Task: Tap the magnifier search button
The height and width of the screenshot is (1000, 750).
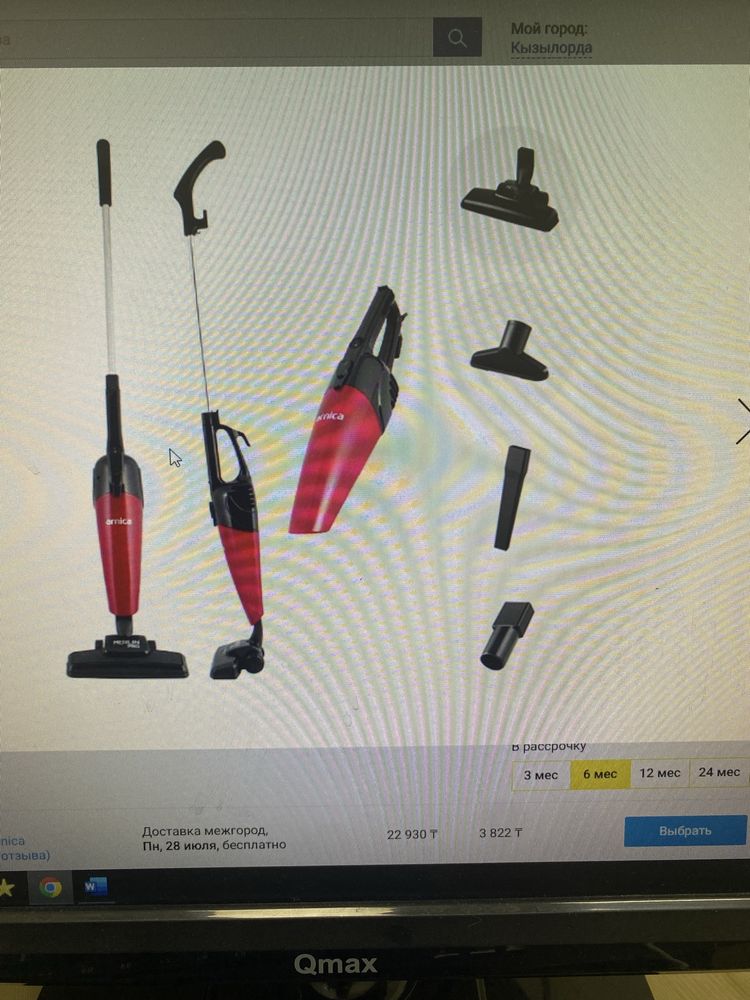Action: tap(458, 38)
